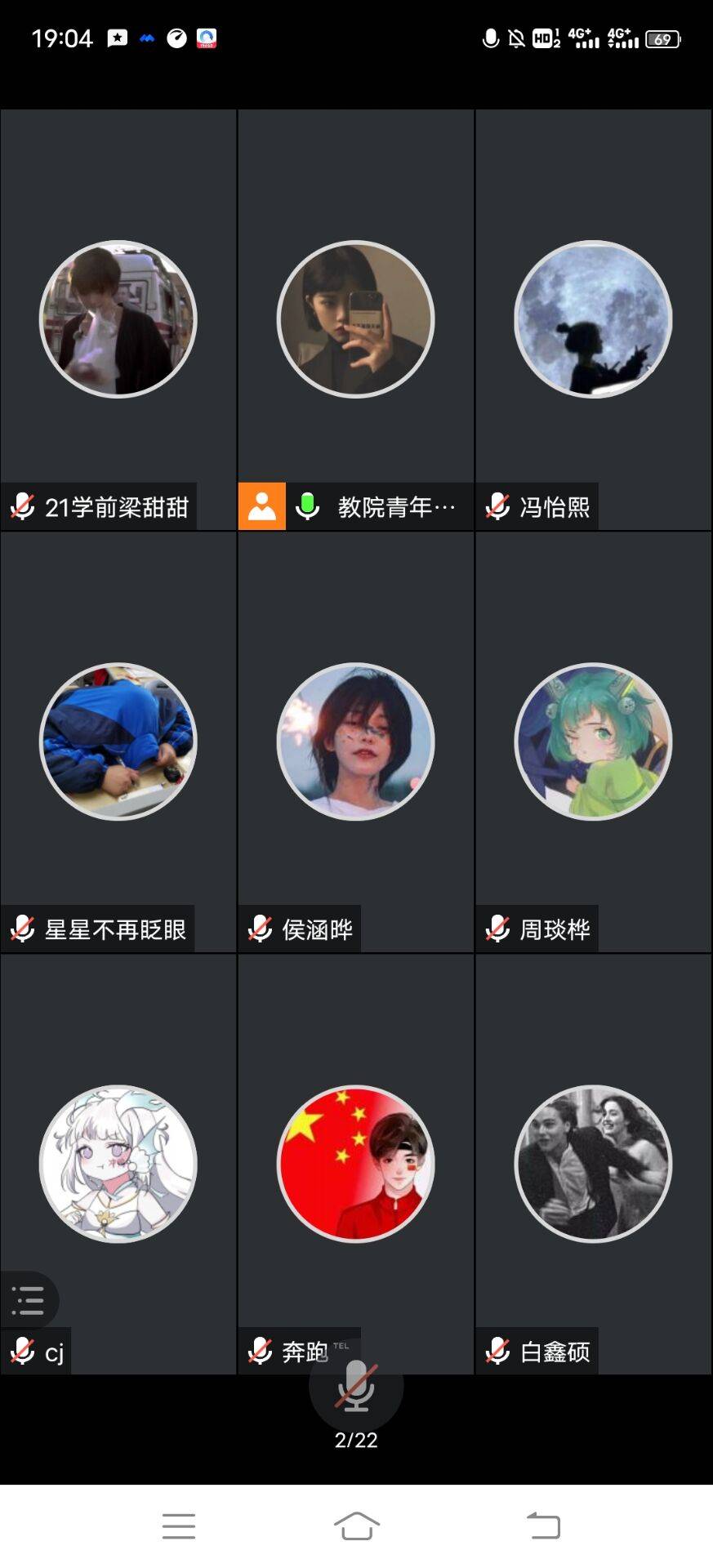Return to the home screen
Screen dimensions: 713x1568
pyautogui.click(x=357, y=1526)
